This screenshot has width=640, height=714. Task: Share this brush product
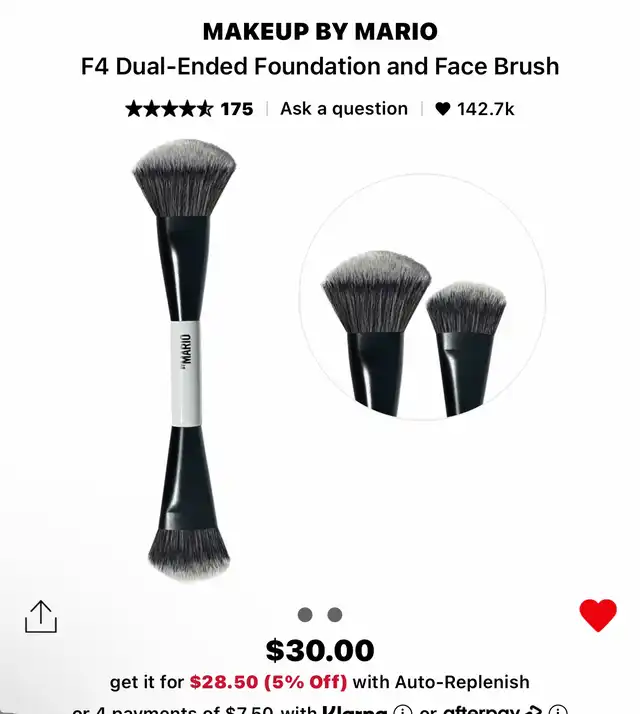click(41, 616)
